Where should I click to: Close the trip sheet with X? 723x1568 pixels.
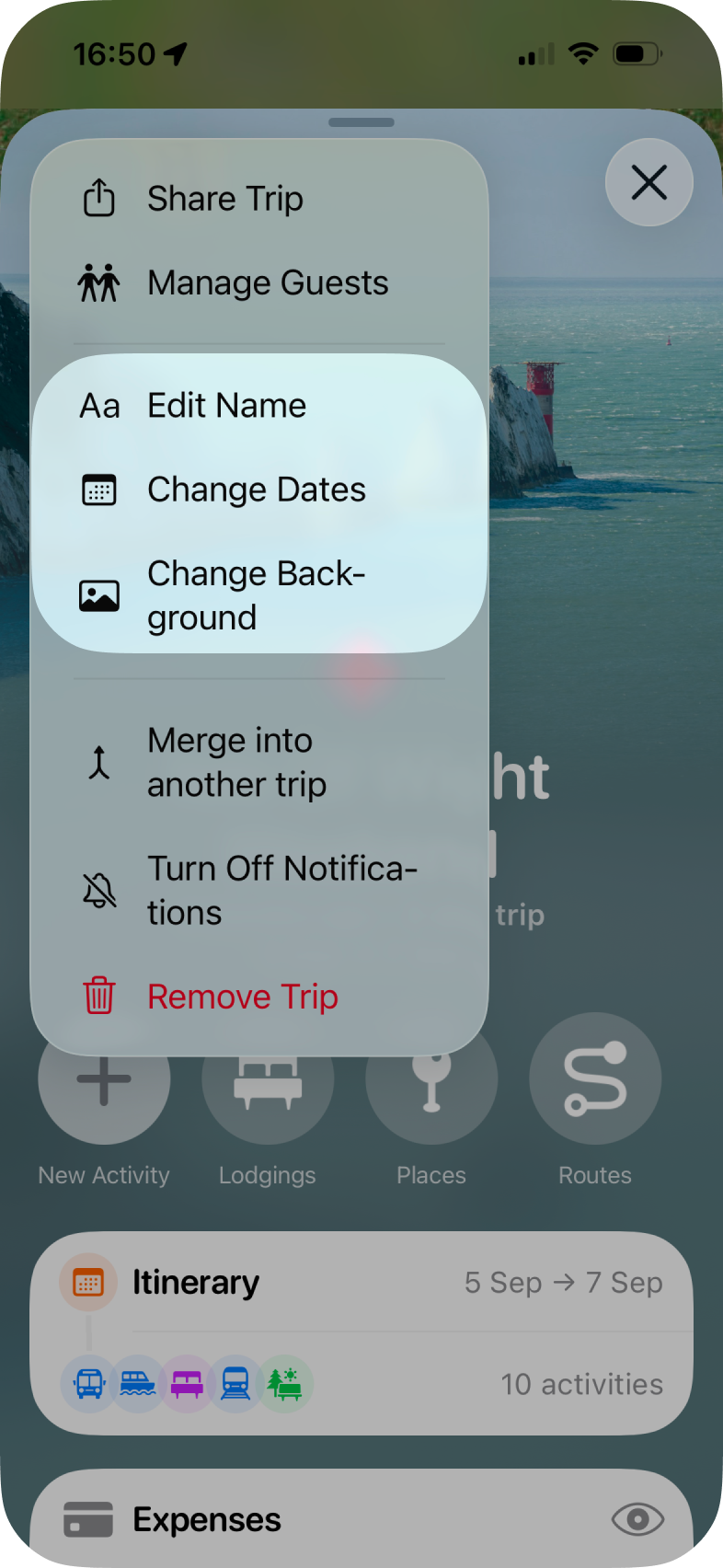pyautogui.click(x=648, y=182)
